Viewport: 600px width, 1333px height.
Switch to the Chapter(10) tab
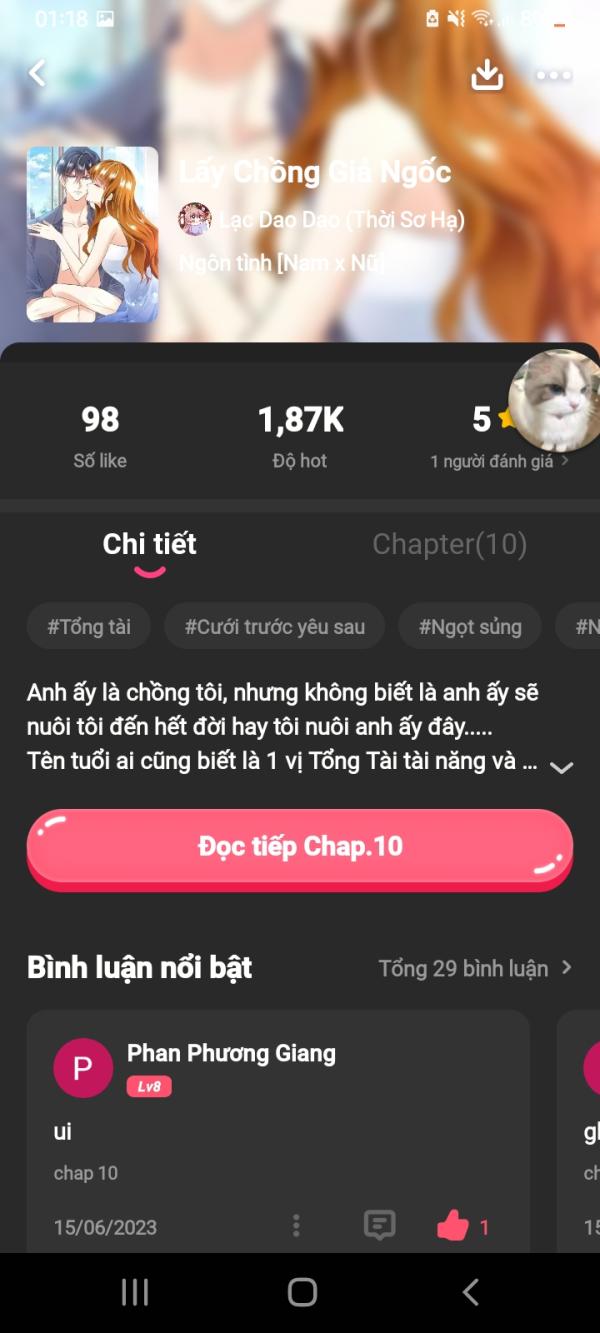(449, 544)
